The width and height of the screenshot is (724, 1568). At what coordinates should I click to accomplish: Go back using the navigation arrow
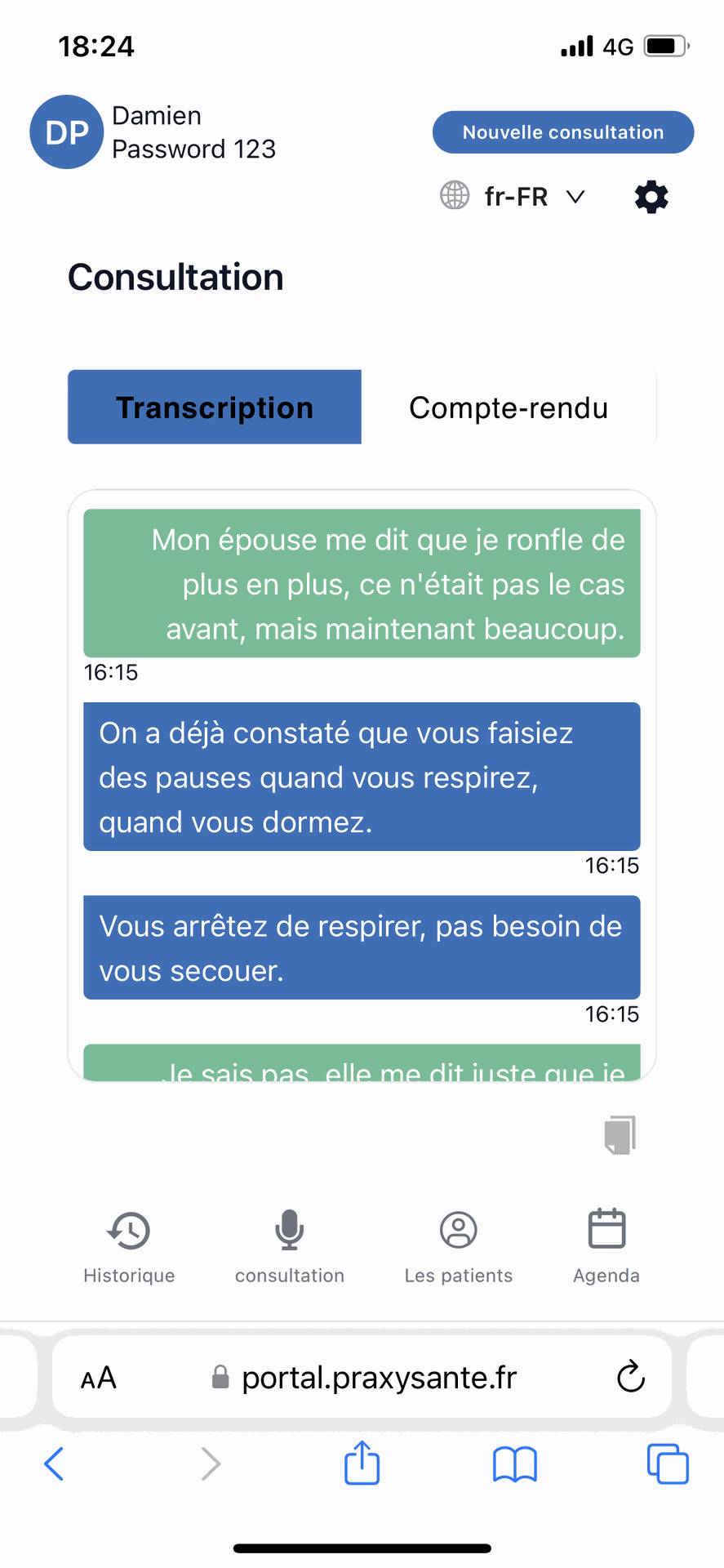54,1463
